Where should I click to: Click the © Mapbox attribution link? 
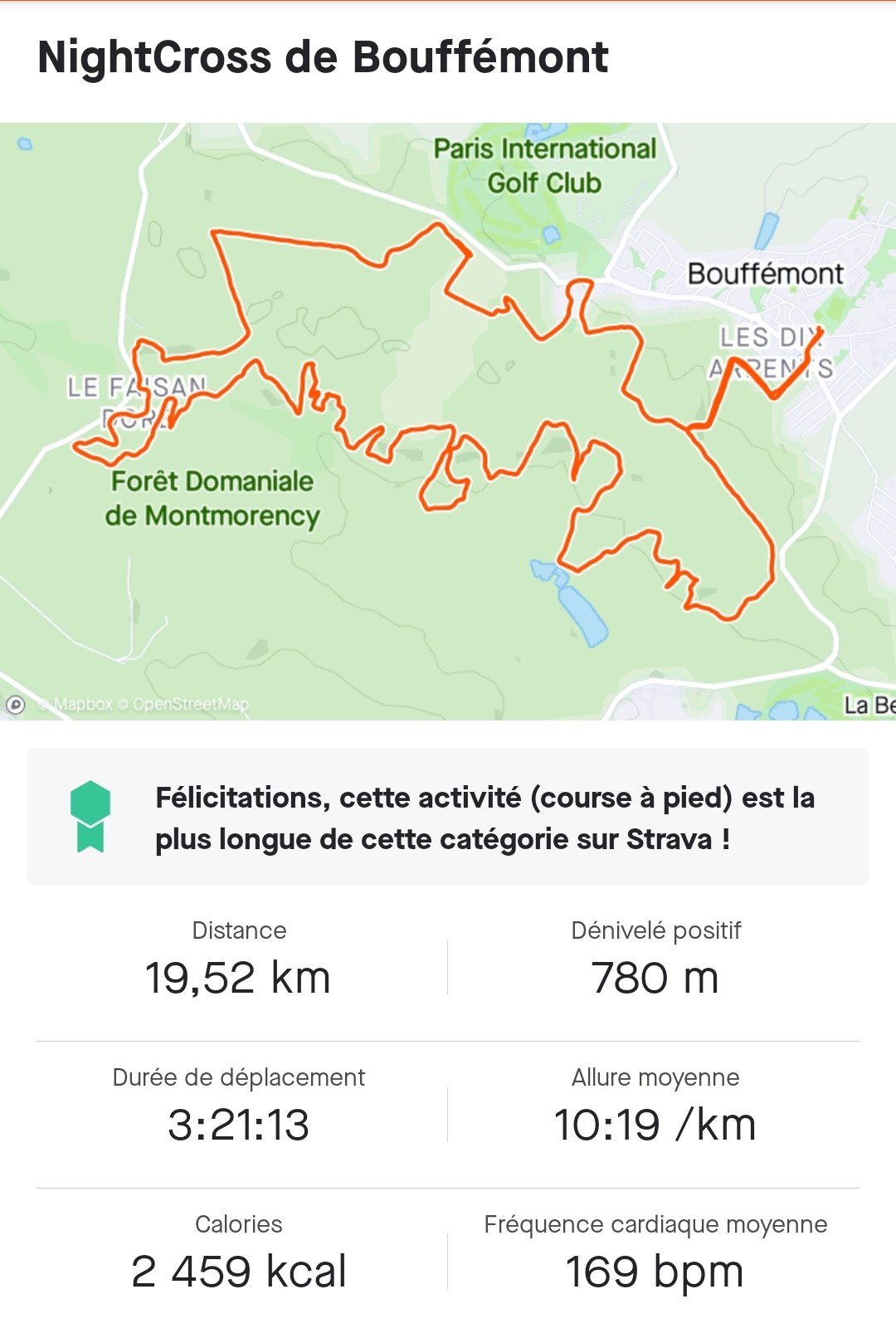point(78,704)
